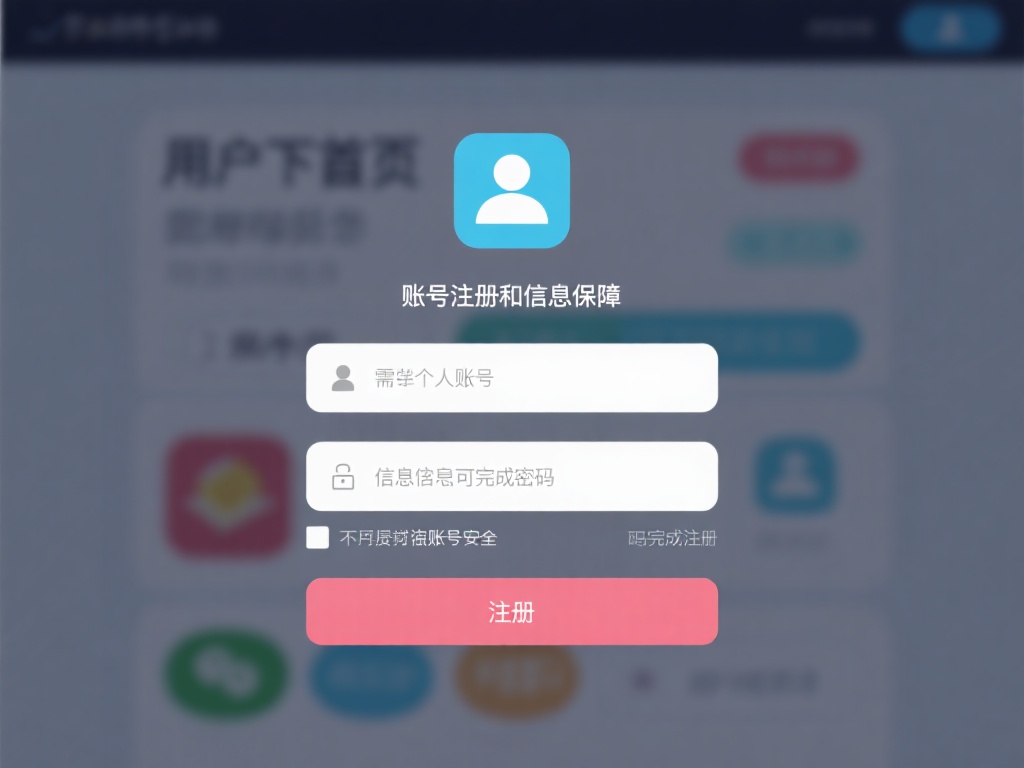Tick the account security checkbox

tap(318, 538)
